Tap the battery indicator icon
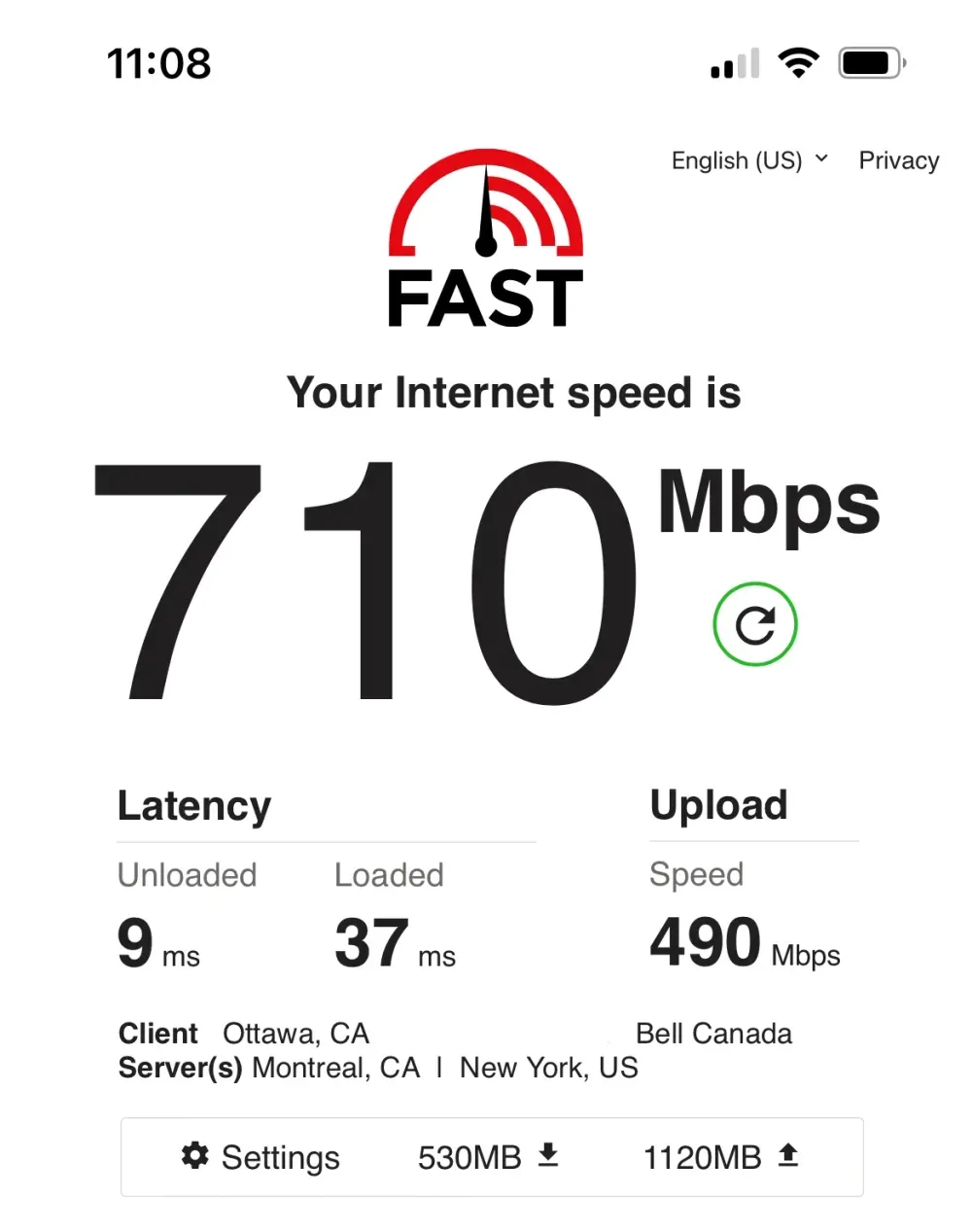Image resolution: width=972 pixels, height=1232 pixels. coord(868,62)
